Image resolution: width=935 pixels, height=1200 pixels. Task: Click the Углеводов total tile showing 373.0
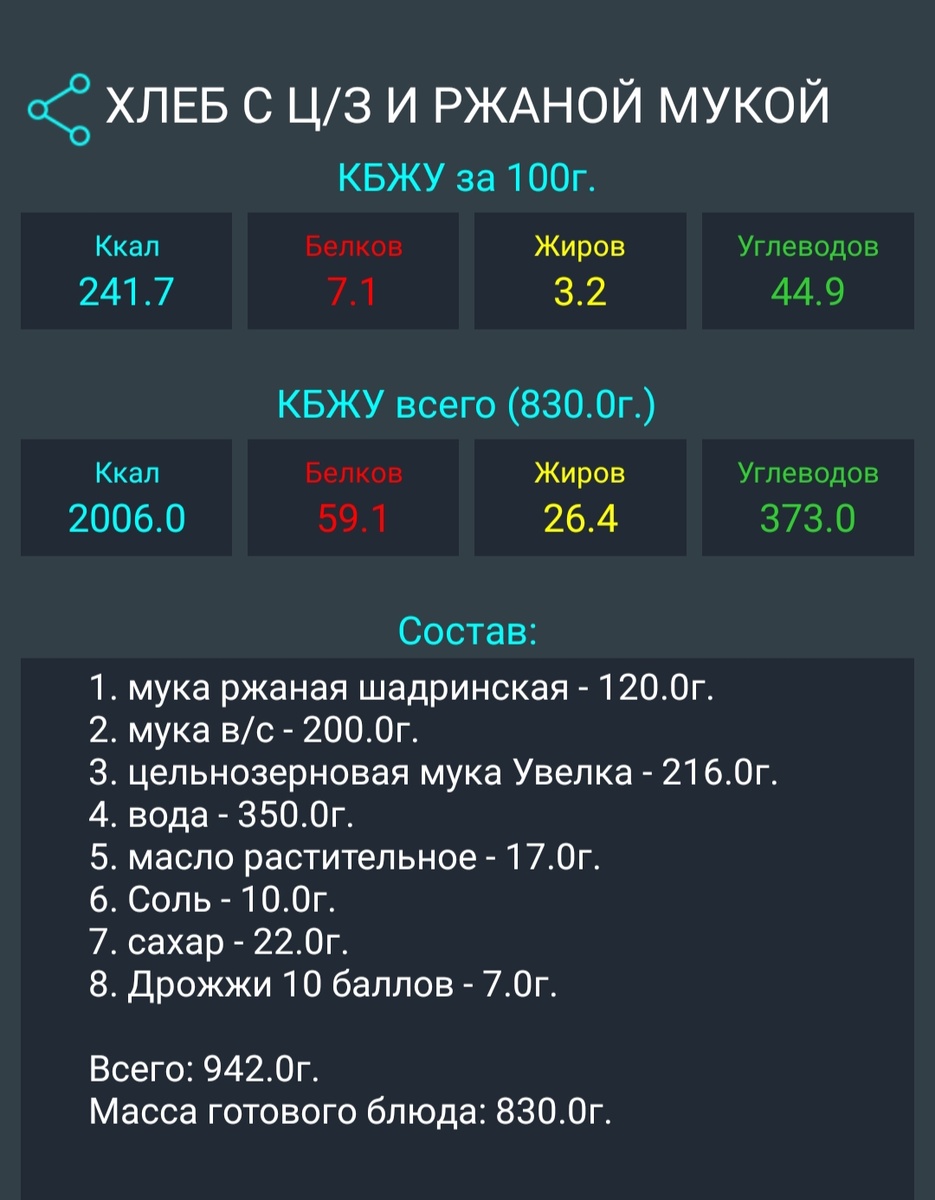(x=807, y=497)
